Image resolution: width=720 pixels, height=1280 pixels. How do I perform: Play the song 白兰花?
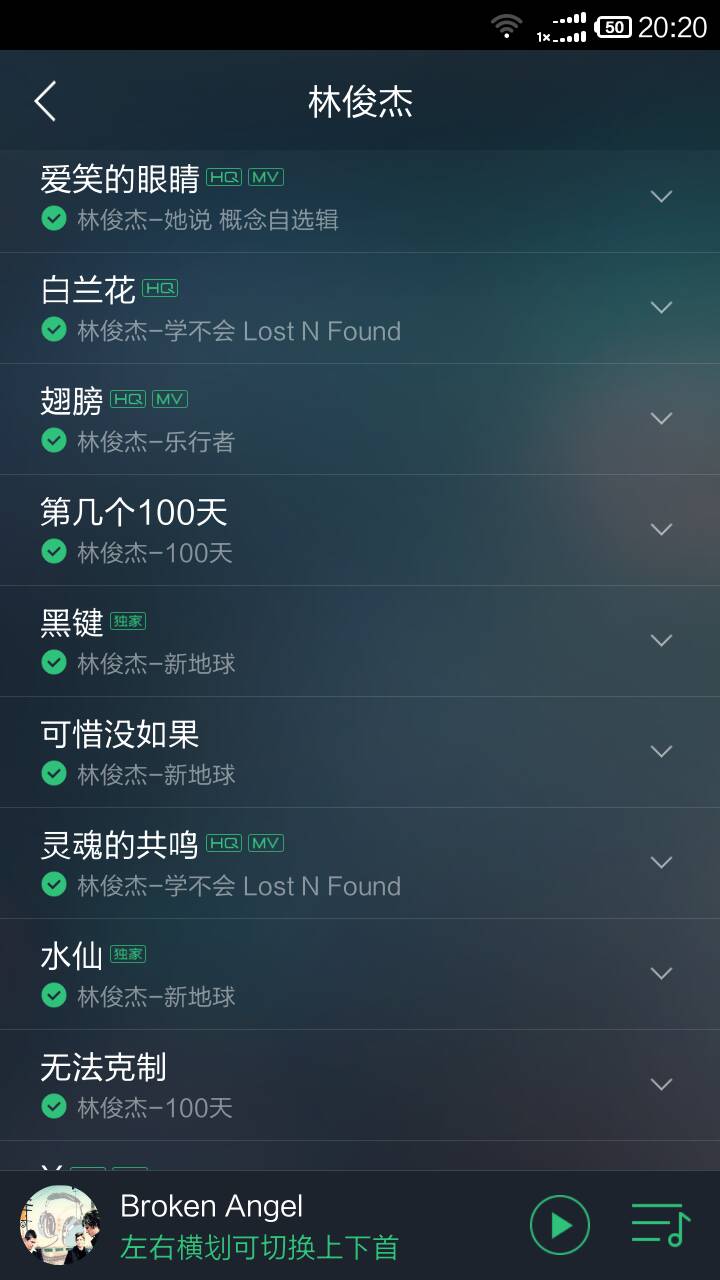(300, 308)
